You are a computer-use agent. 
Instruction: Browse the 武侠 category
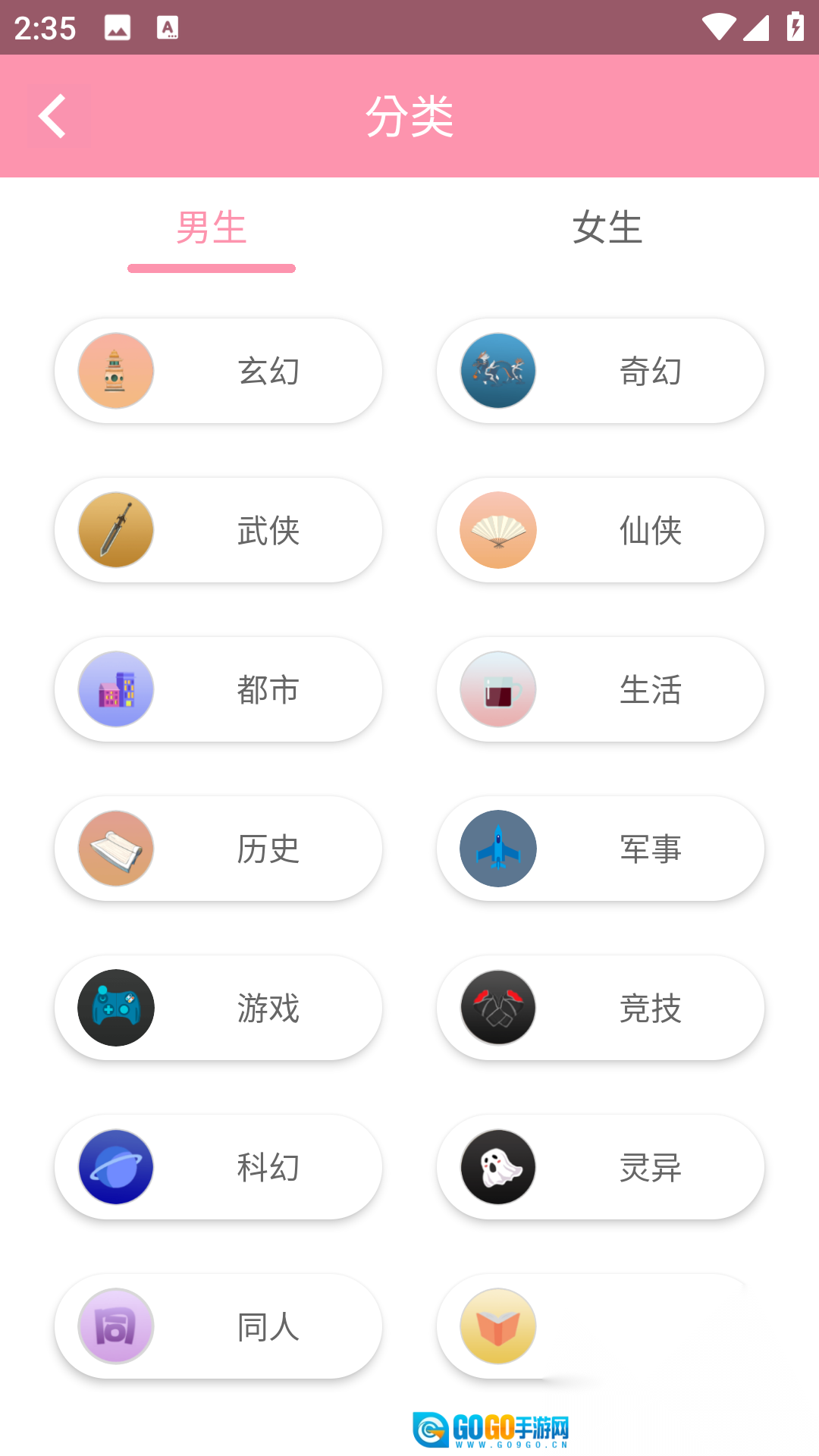pos(218,530)
